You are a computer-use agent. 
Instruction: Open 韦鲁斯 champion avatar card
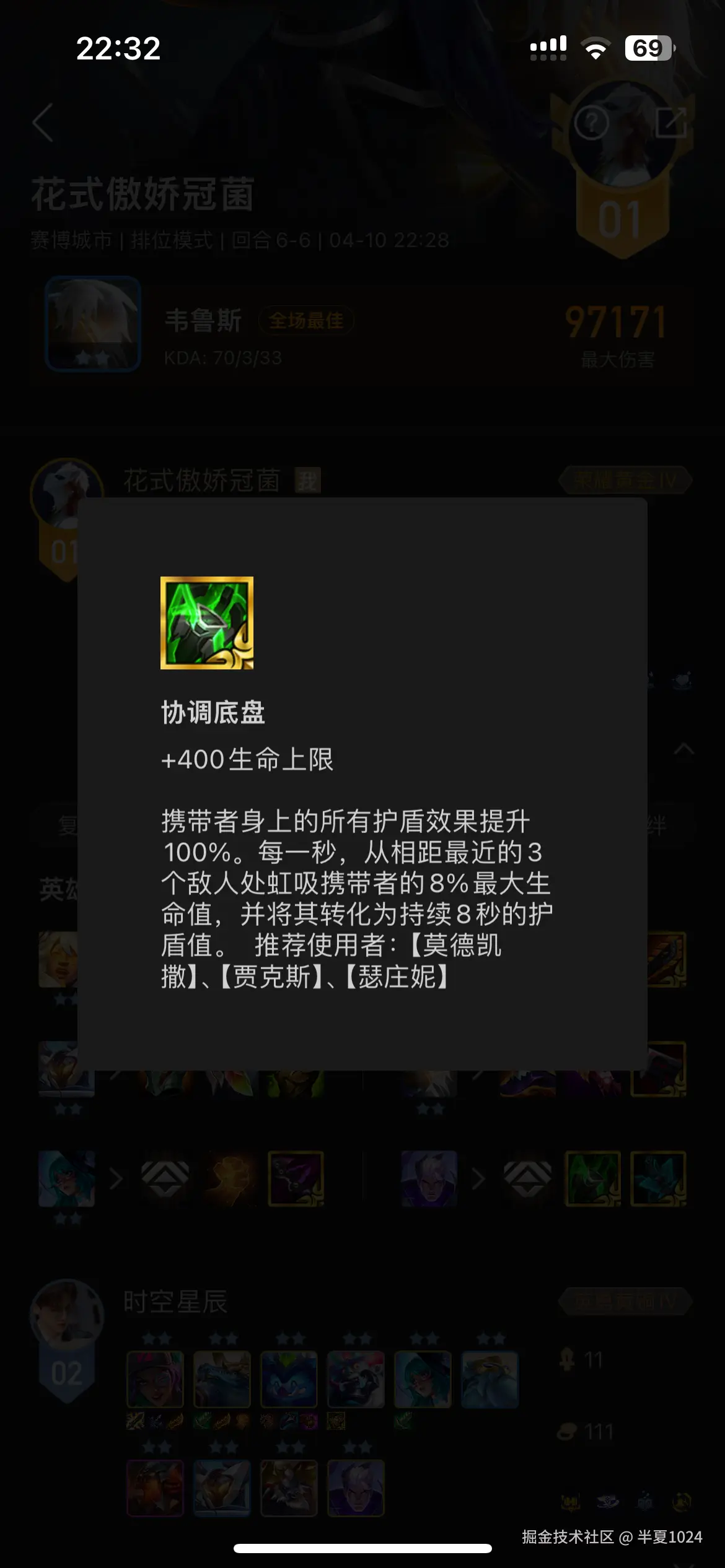93,323
